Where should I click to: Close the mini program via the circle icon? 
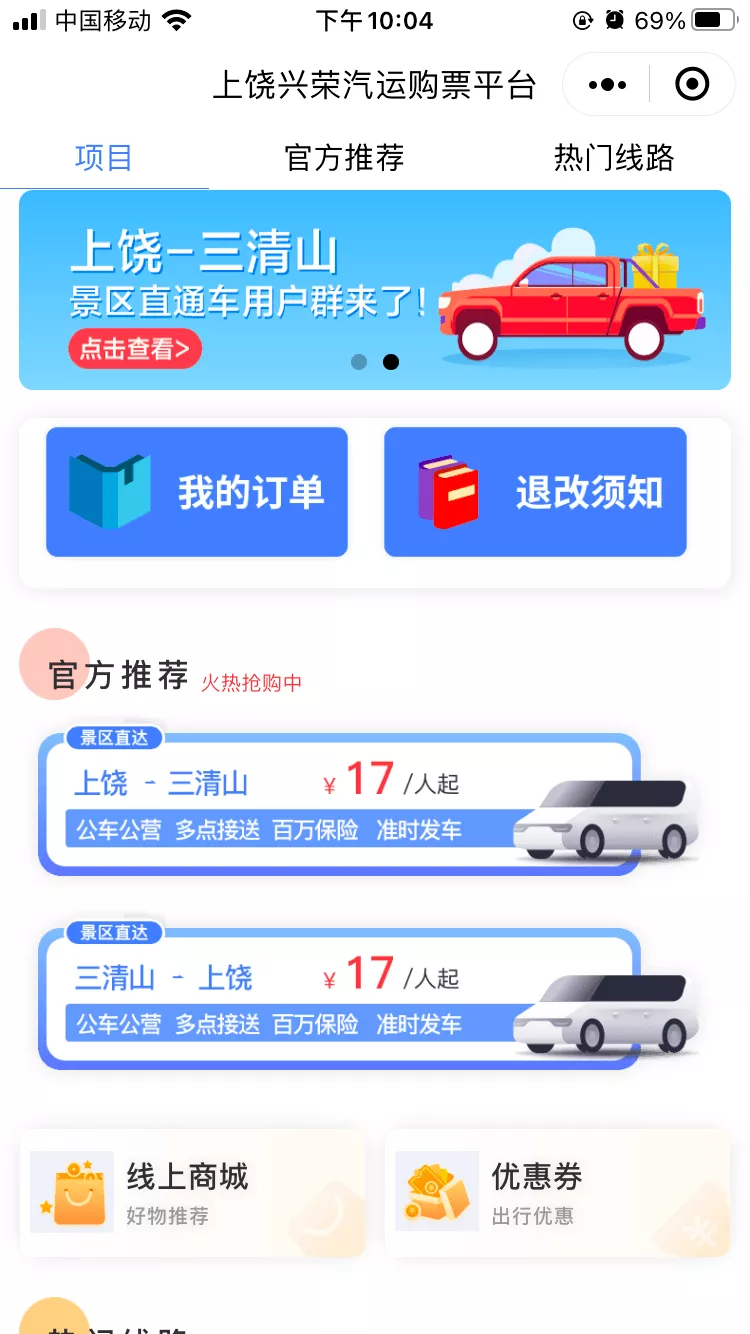[x=692, y=85]
